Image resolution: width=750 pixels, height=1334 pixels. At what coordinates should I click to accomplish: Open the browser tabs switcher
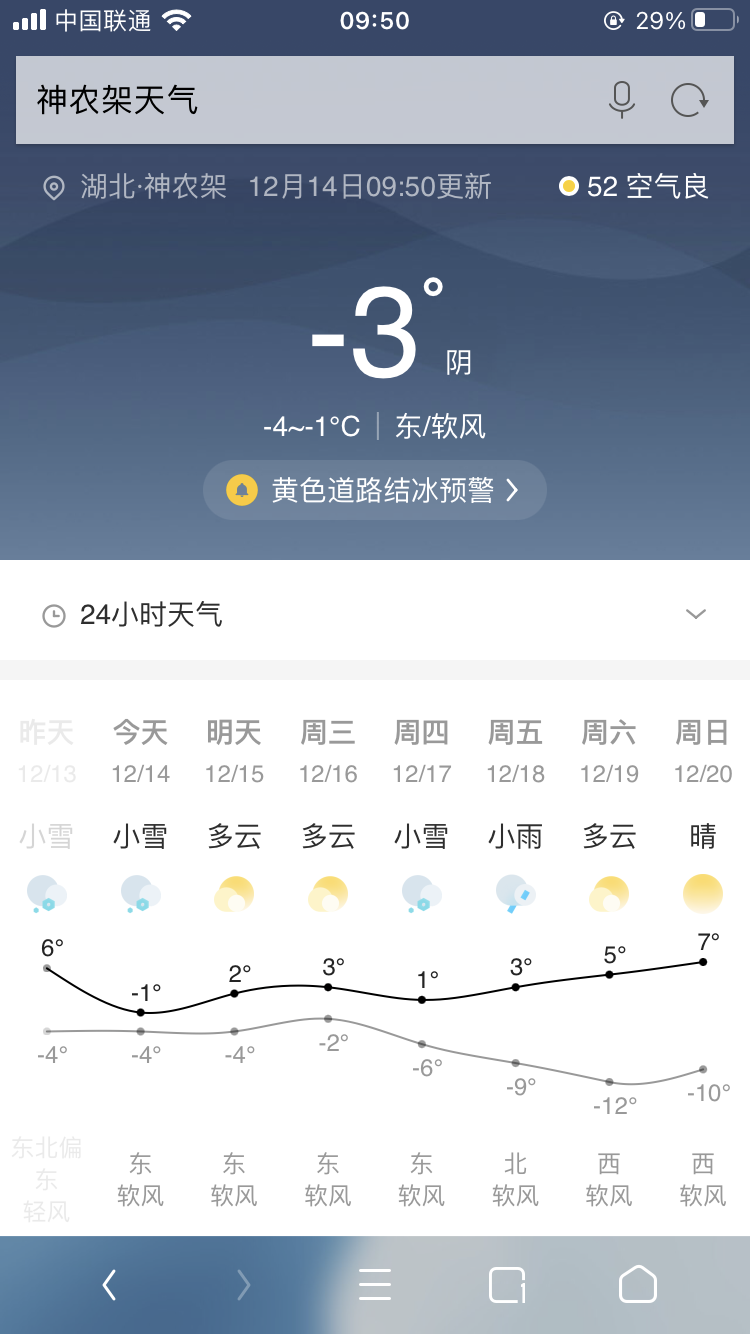click(x=508, y=1285)
